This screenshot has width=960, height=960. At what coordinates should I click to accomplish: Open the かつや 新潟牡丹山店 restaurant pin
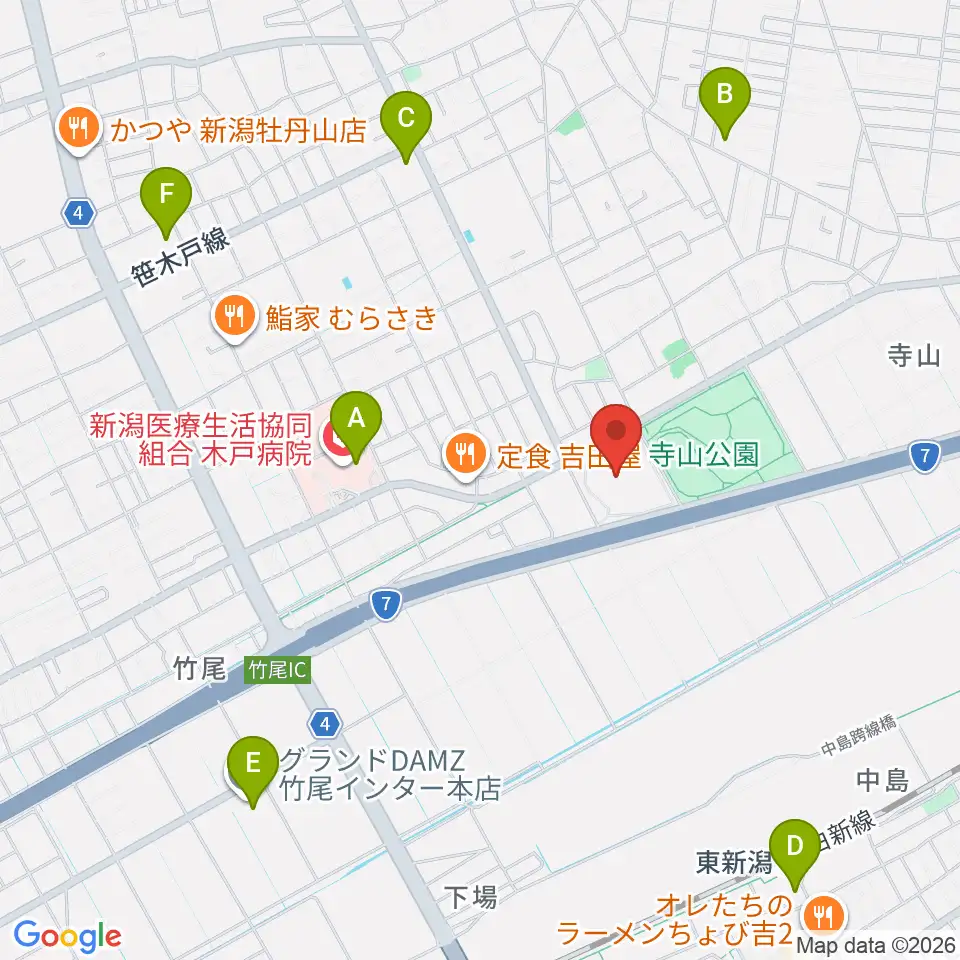coord(78,130)
